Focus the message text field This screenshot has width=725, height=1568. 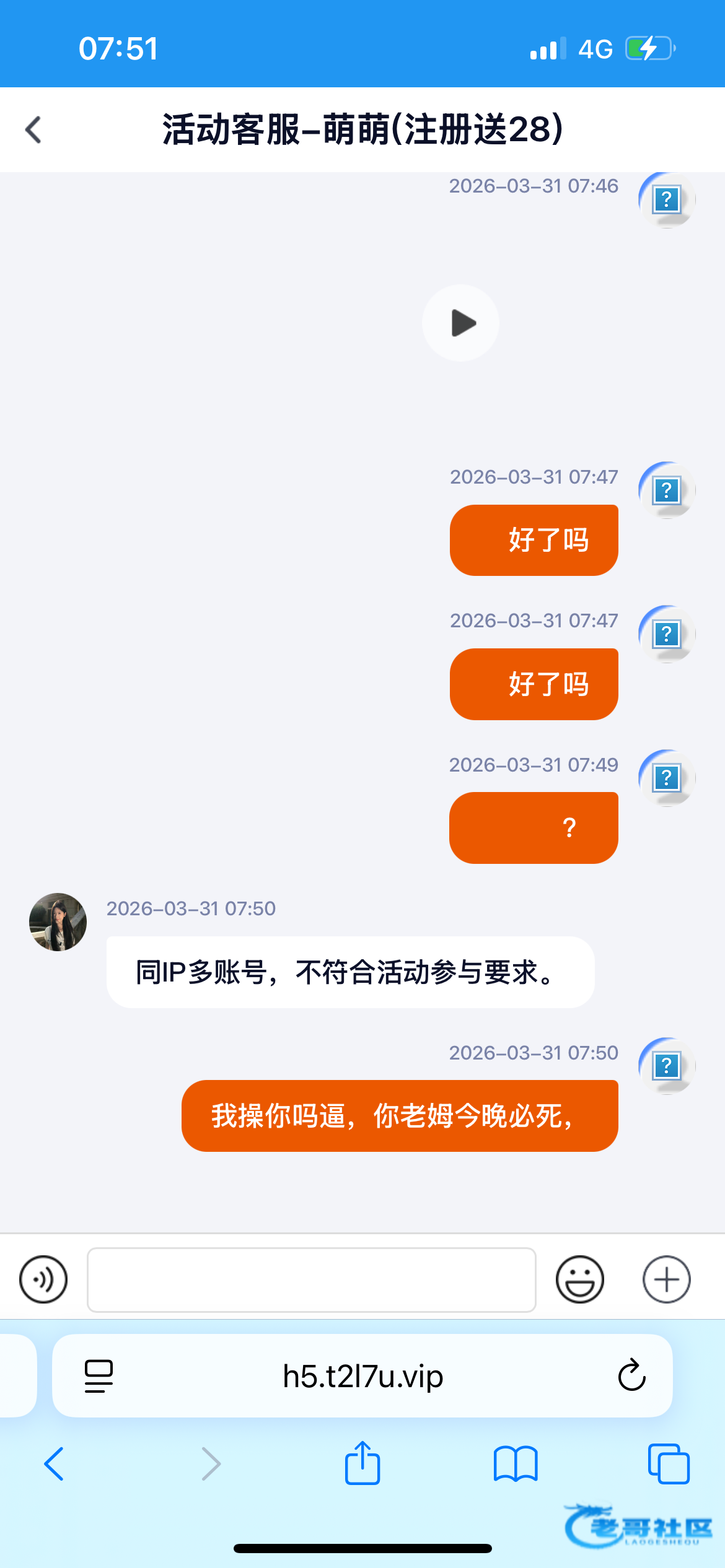coord(311,1279)
